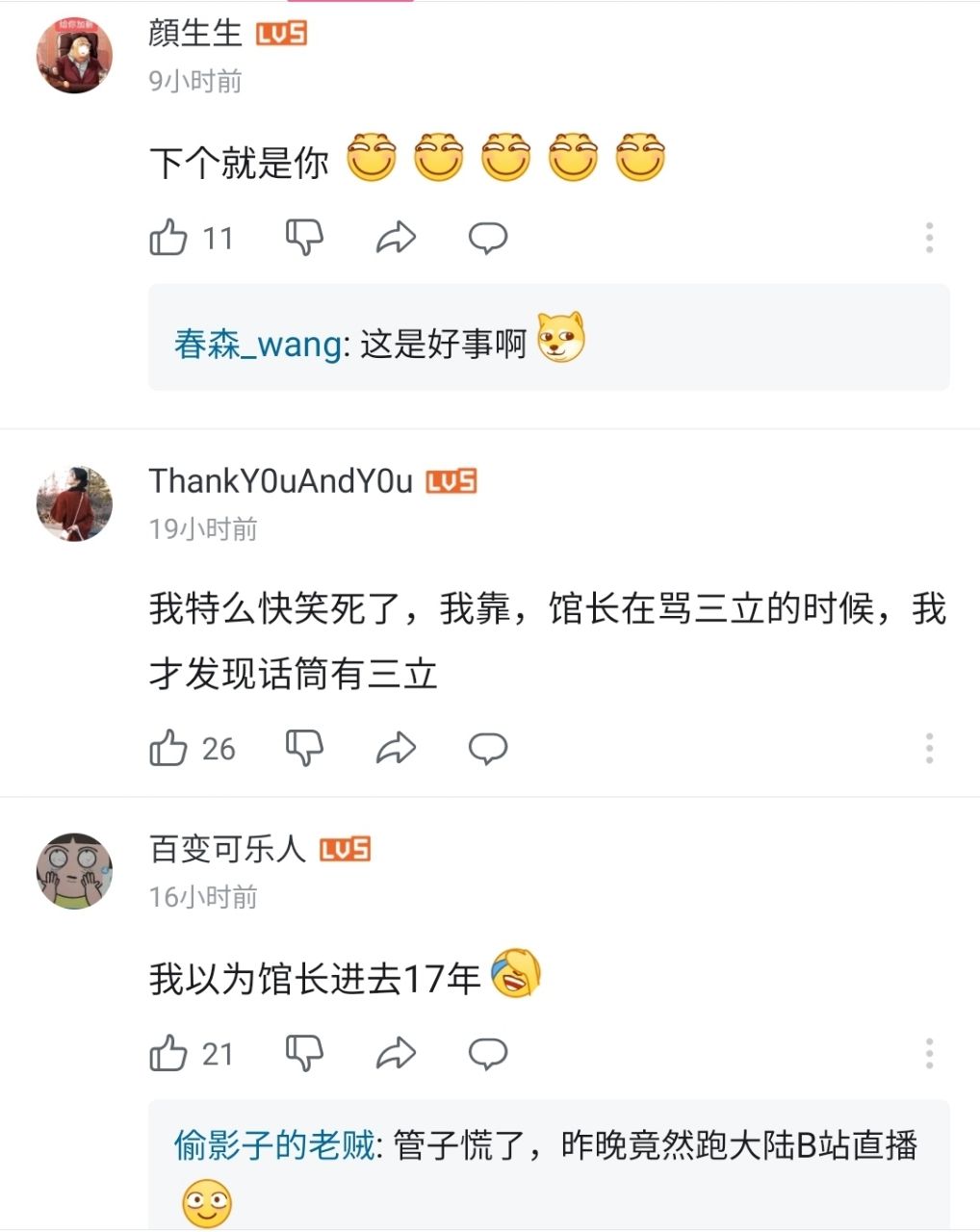Dislike ThankY0uAndY0u's comment
The height and width of the screenshot is (1232, 980).
[x=304, y=748]
